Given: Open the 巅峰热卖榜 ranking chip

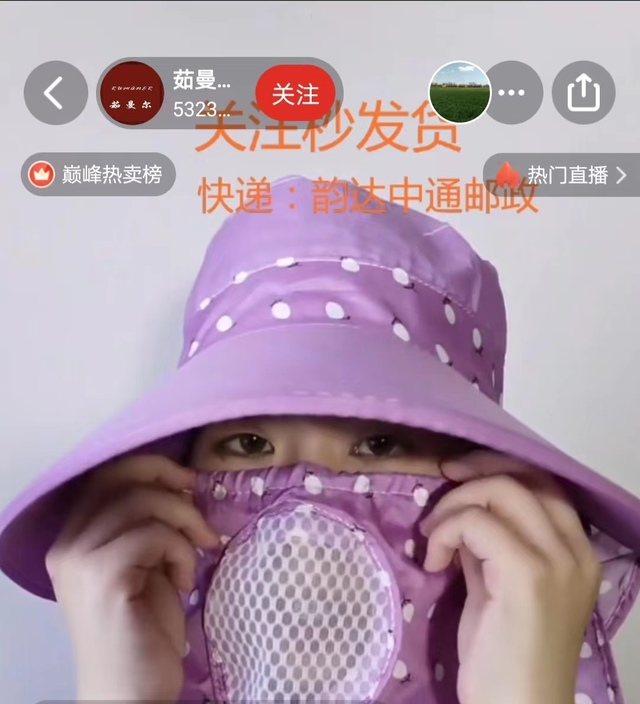Looking at the screenshot, I should click(98, 175).
